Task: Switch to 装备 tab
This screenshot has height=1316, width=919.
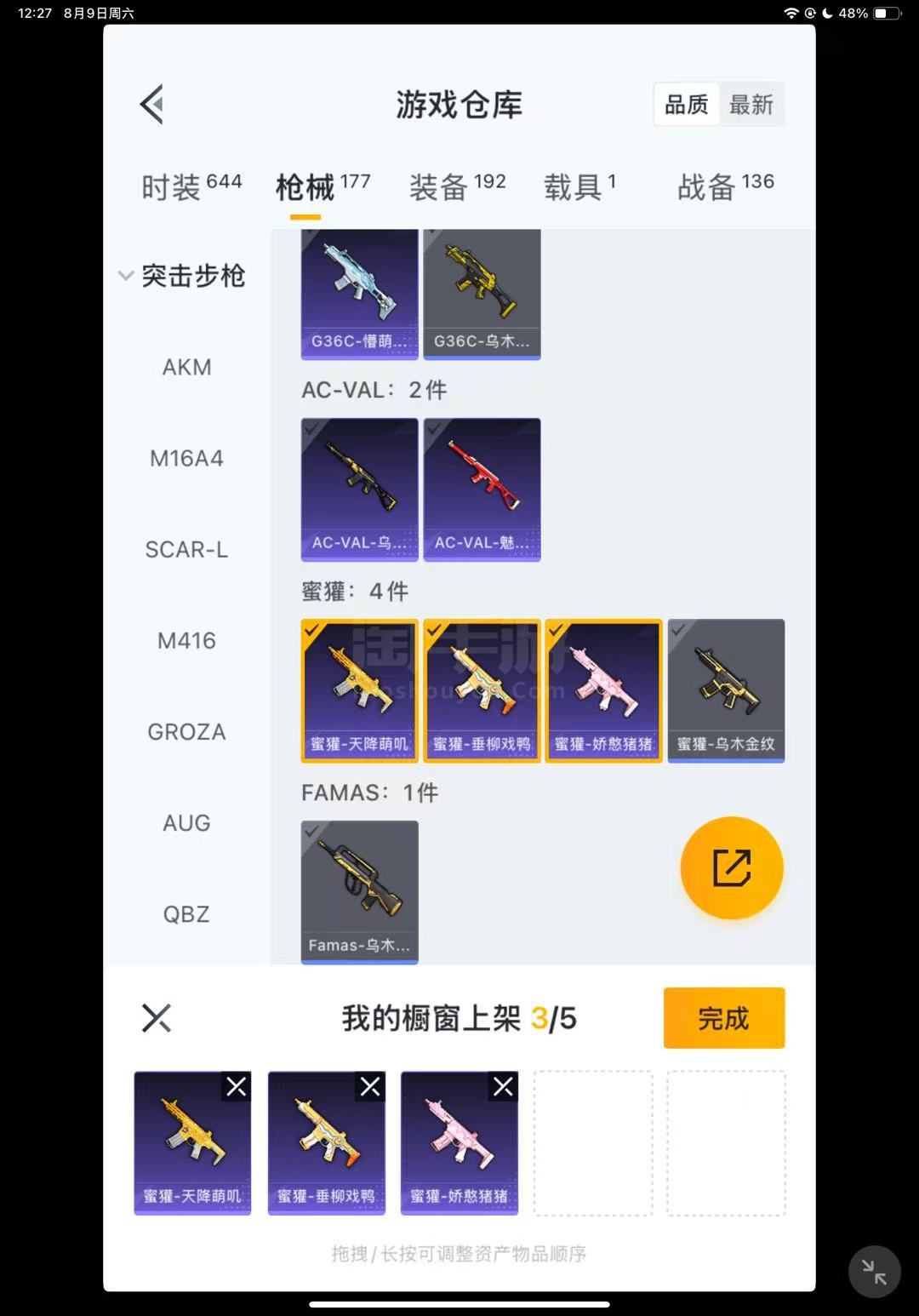Action: [x=457, y=186]
